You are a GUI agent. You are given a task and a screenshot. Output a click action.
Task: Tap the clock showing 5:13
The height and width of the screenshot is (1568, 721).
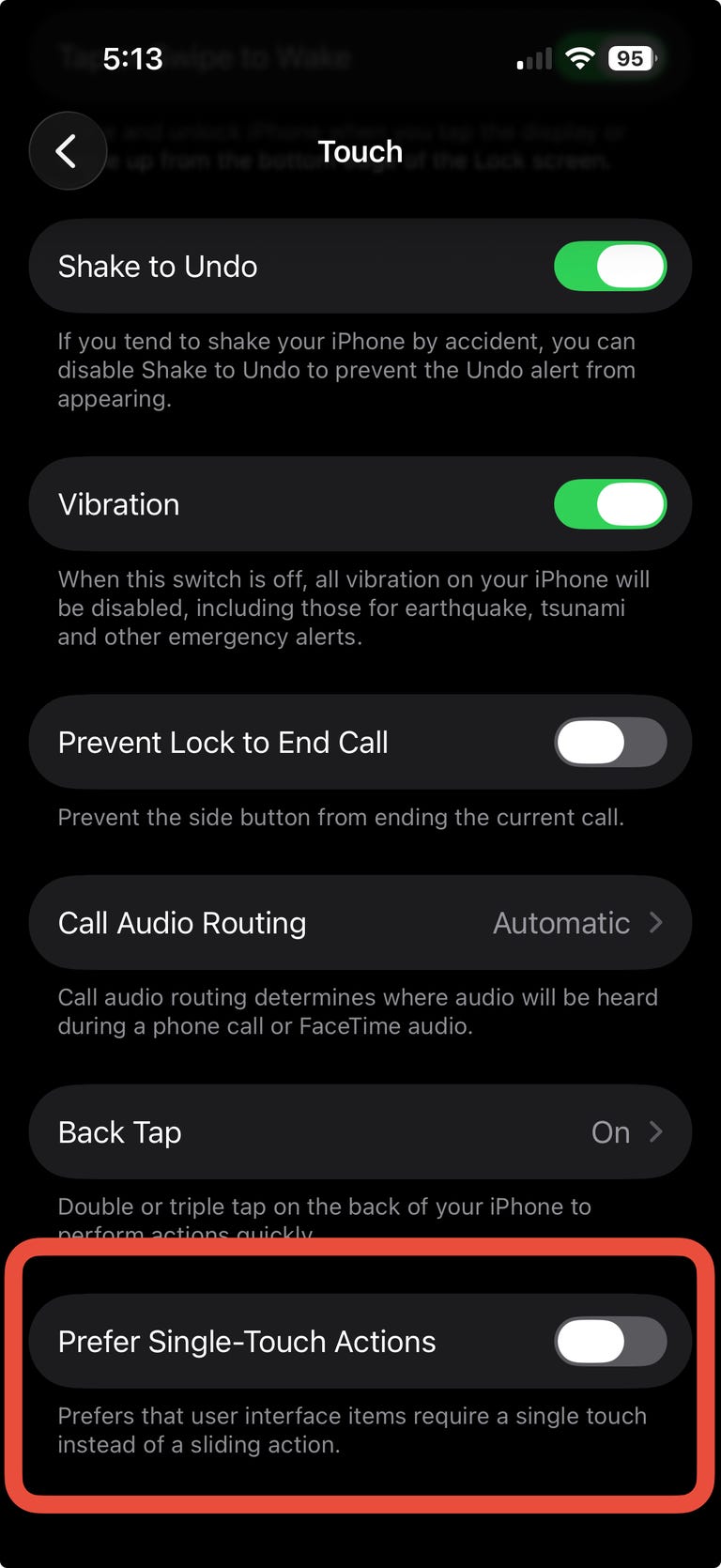[x=132, y=57]
